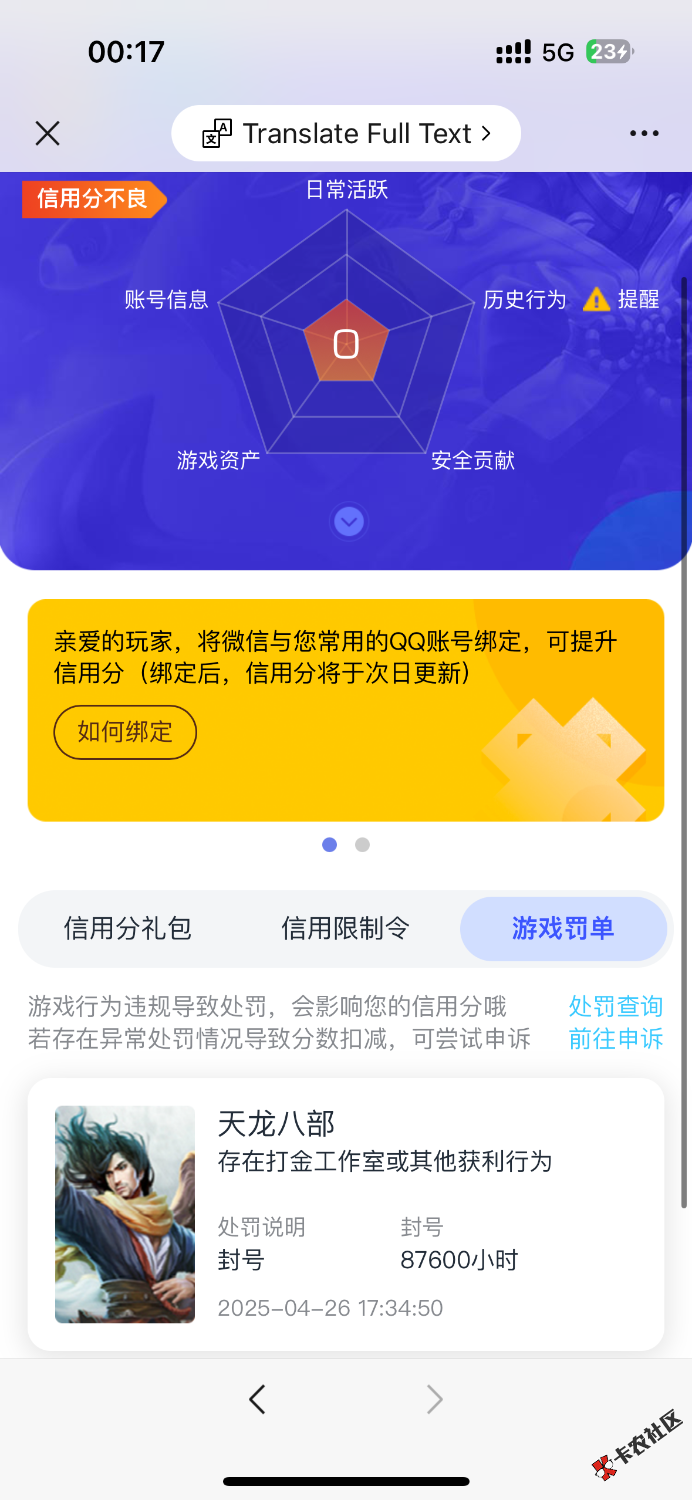Select the 游戏罚单 tab
The height and width of the screenshot is (1500, 692).
point(563,928)
